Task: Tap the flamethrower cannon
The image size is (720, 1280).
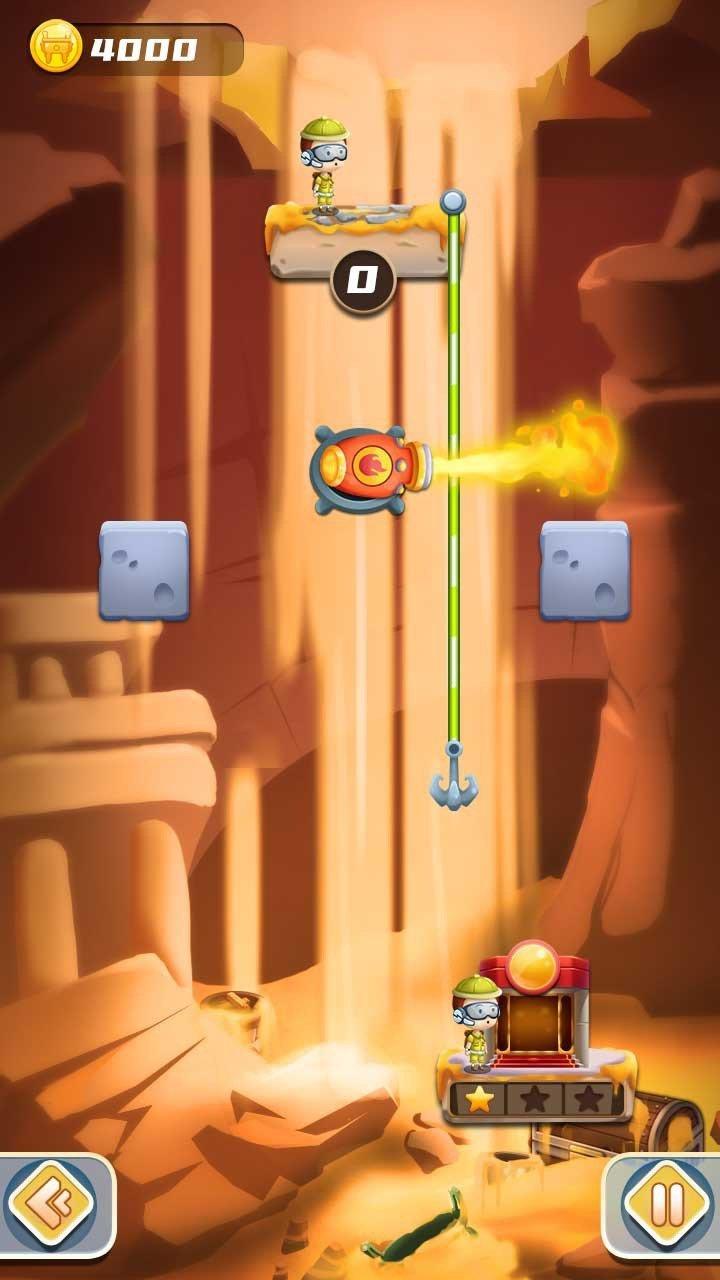Action: 370,470
